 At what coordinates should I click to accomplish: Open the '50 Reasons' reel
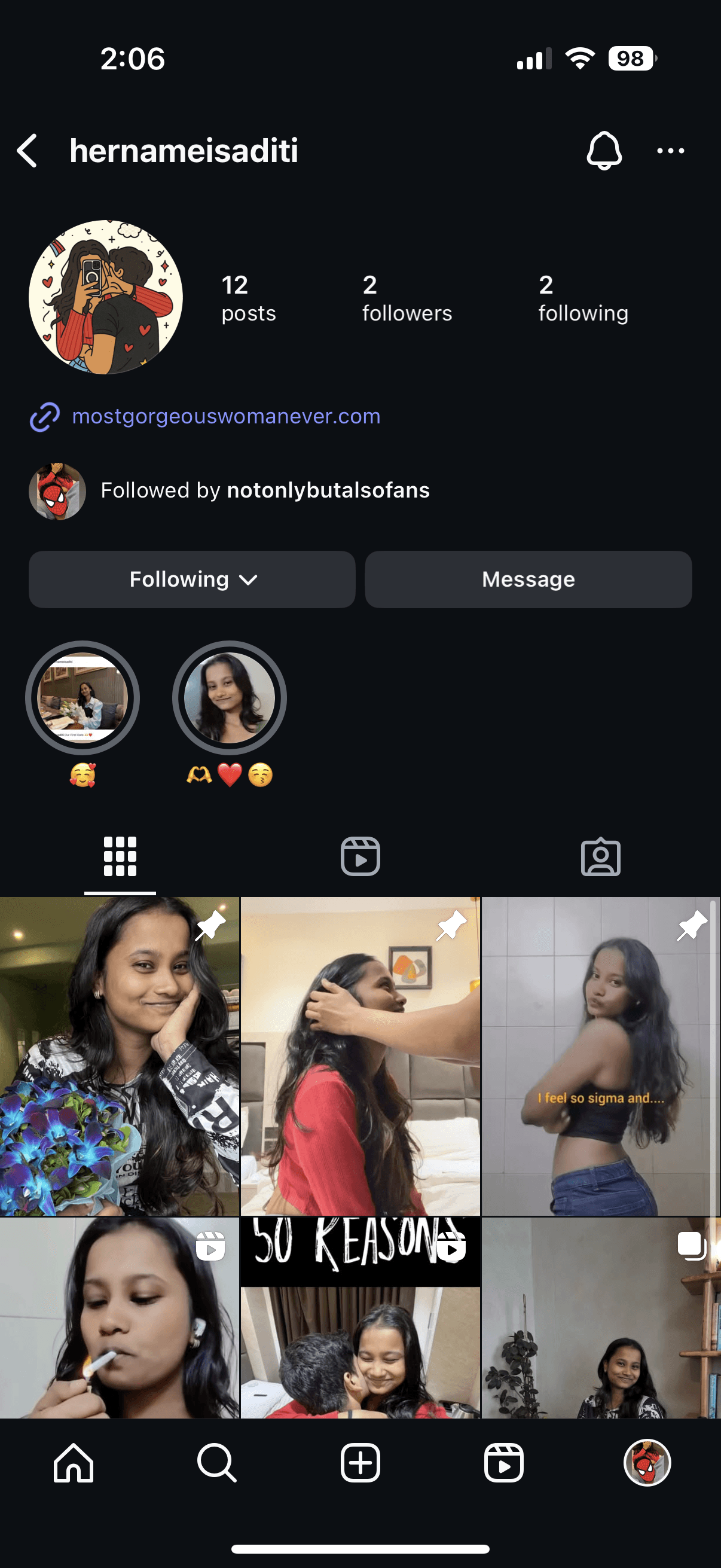(x=360, y=1318)
